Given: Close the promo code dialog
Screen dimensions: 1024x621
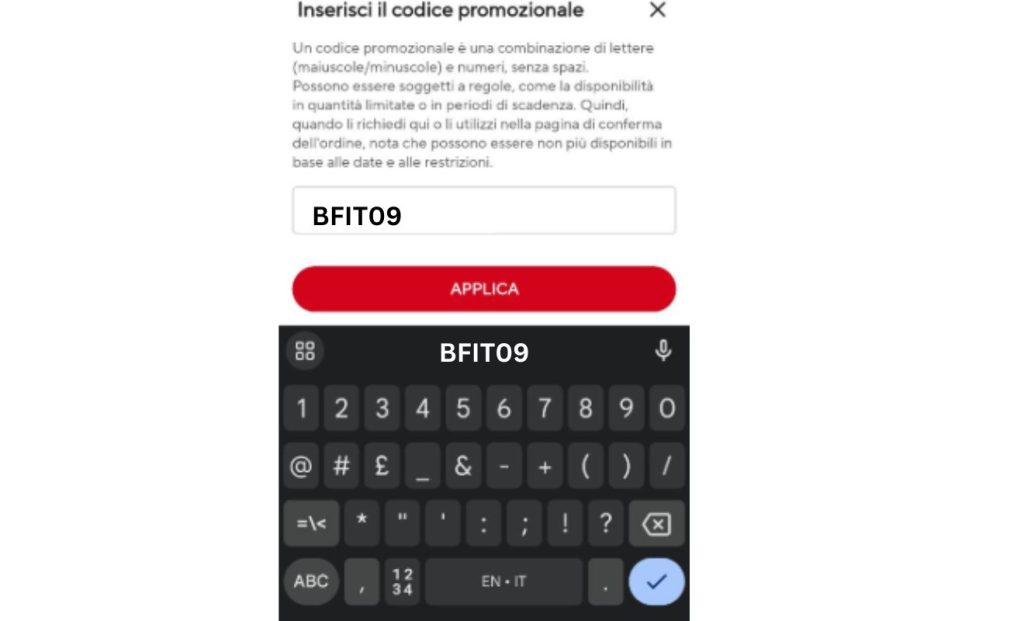Looking at the screenshot, I should point(657,11).
